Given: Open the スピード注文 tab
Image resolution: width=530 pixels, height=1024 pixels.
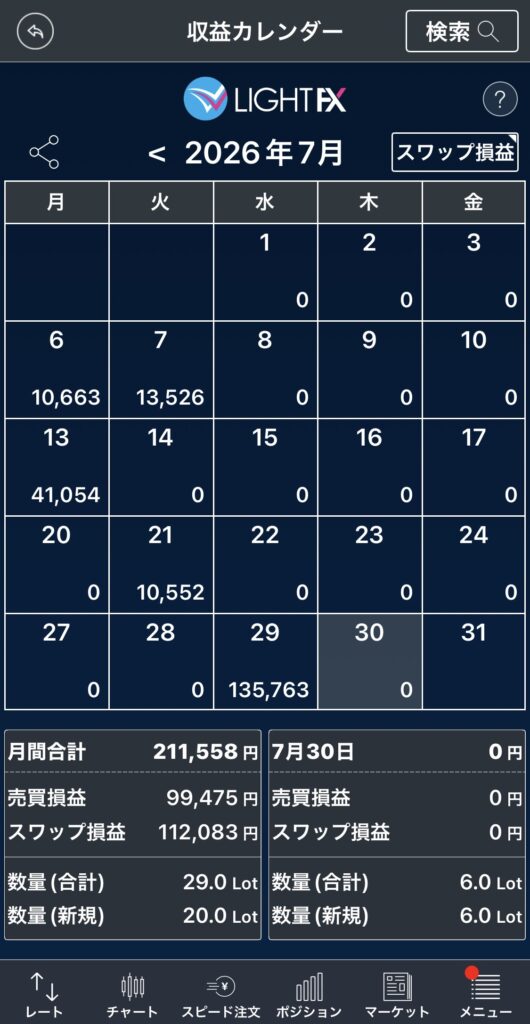Looking at the screenshot, I should [x=222, y=994].
